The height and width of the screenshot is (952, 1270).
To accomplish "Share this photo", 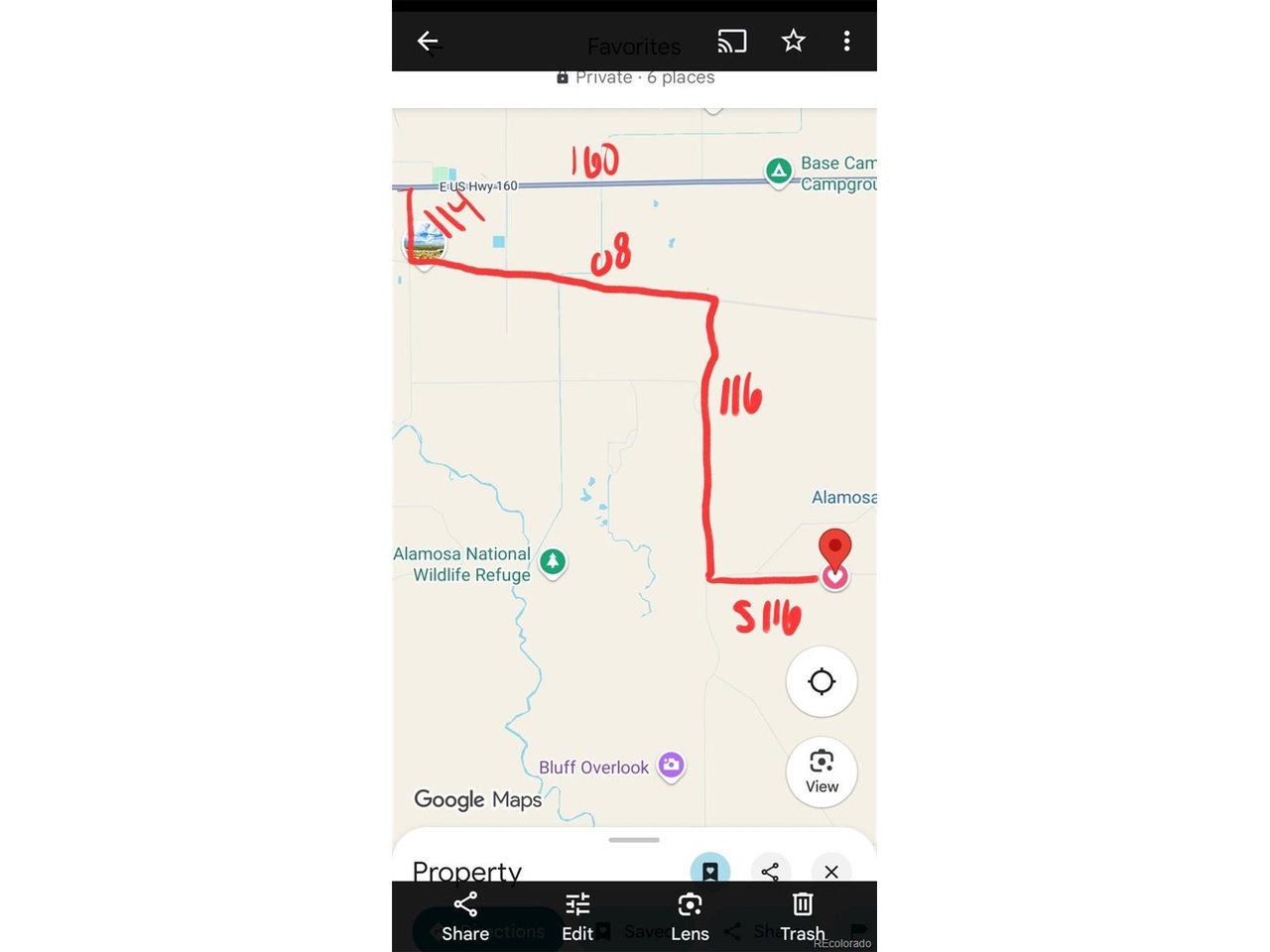I will point(465,916).
